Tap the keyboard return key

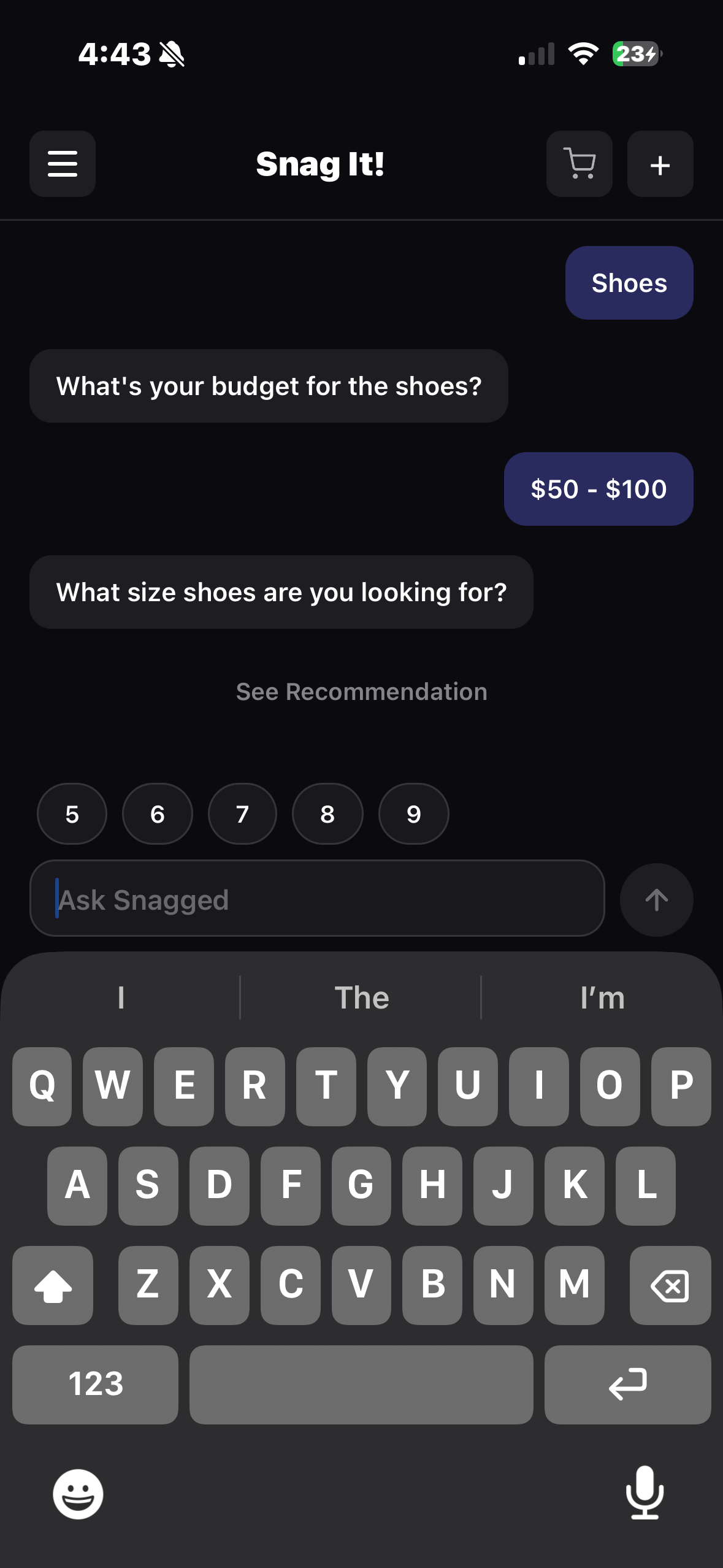coord(627,1385)
